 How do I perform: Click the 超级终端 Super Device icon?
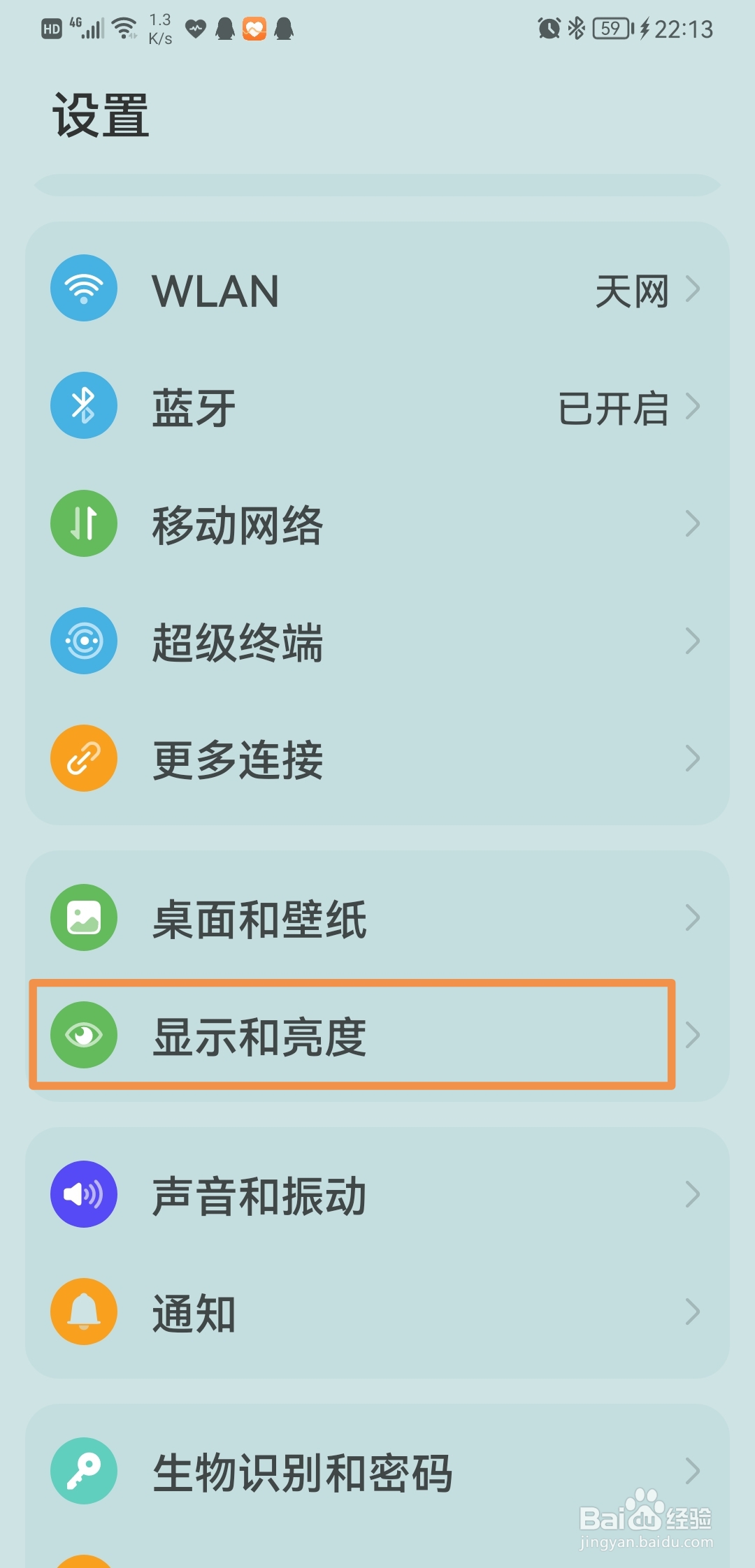(83, 641)
